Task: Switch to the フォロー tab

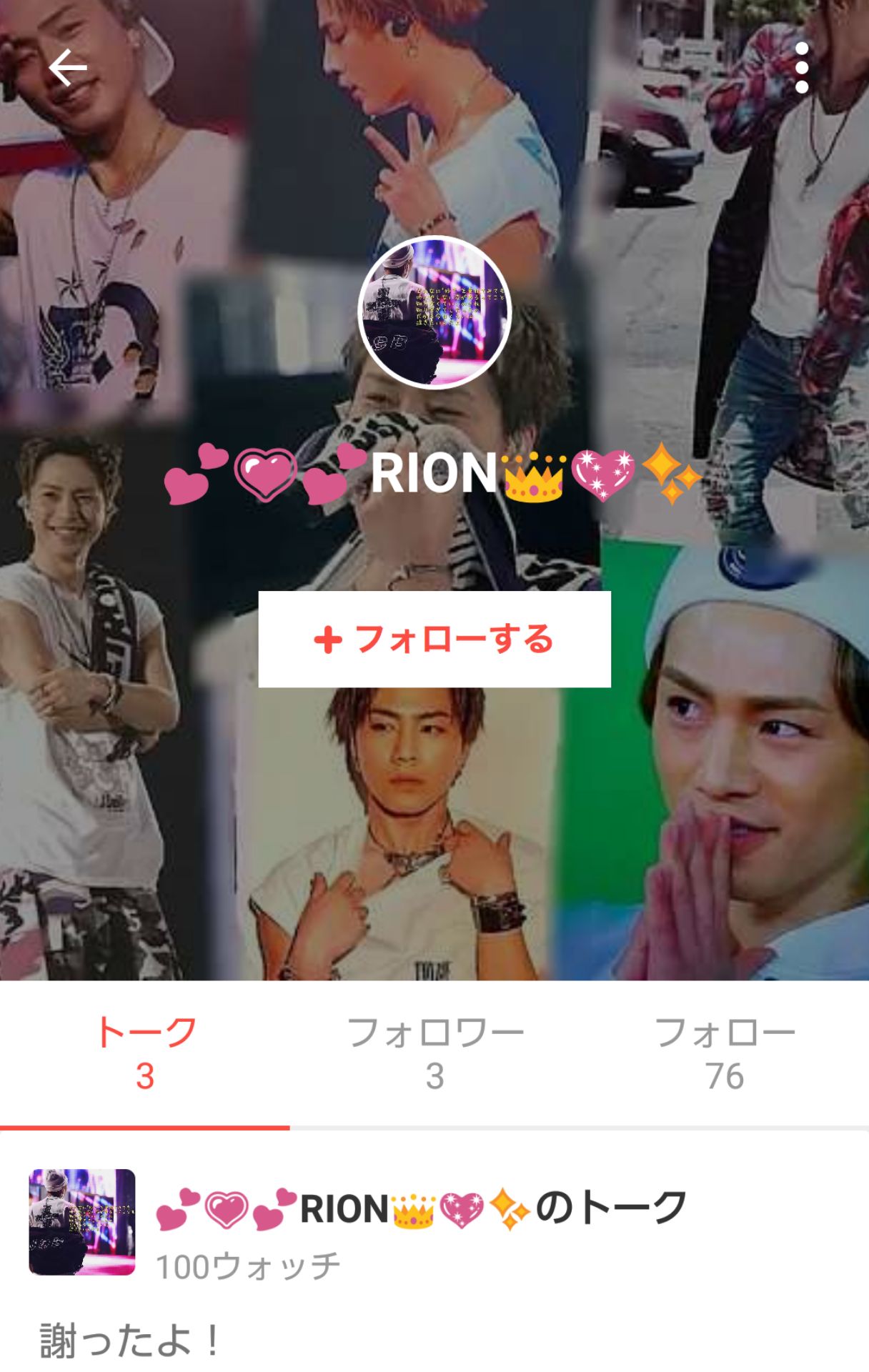Action: (x=724, y=1053)
